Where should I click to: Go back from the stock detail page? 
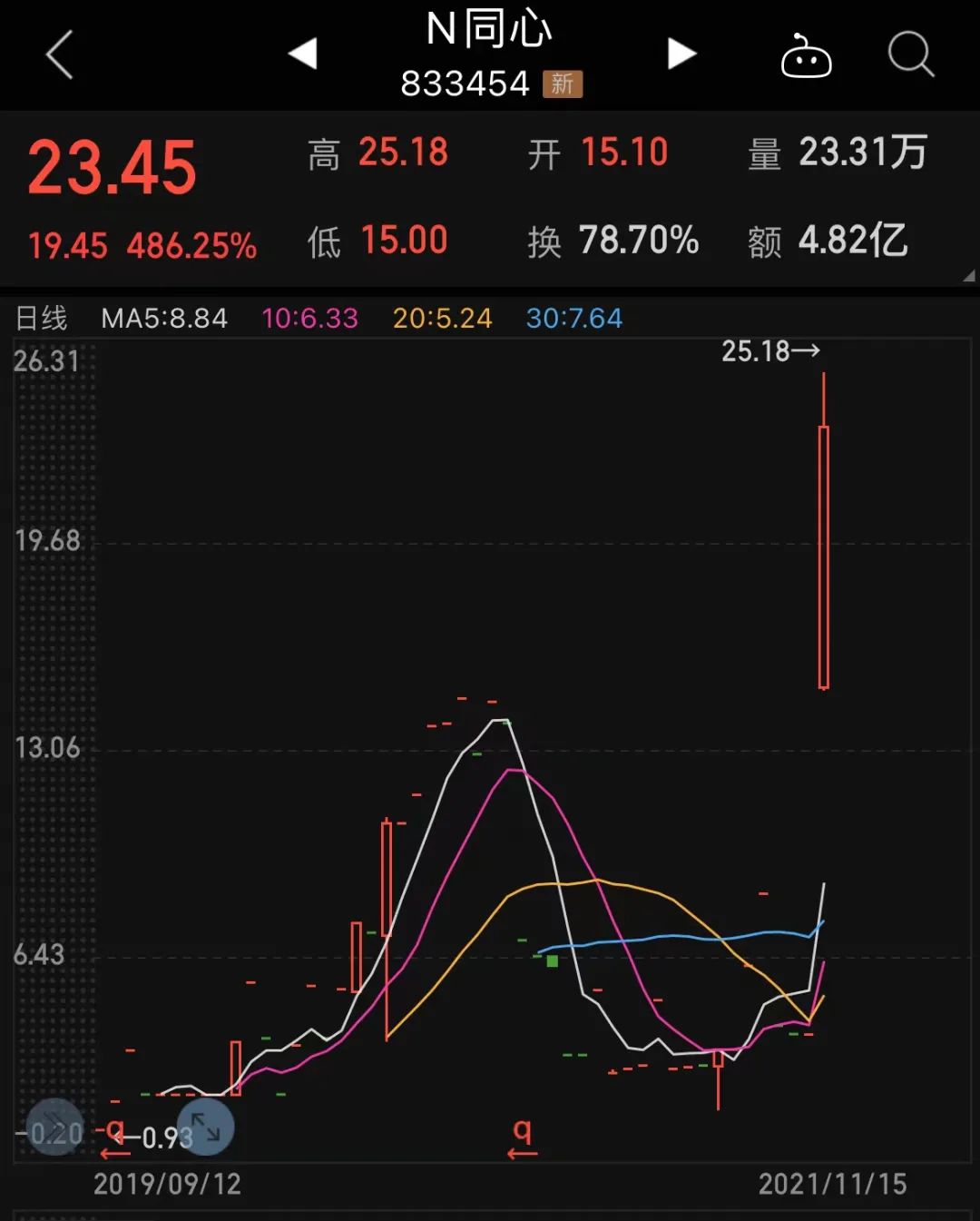(x=60, y=54)
